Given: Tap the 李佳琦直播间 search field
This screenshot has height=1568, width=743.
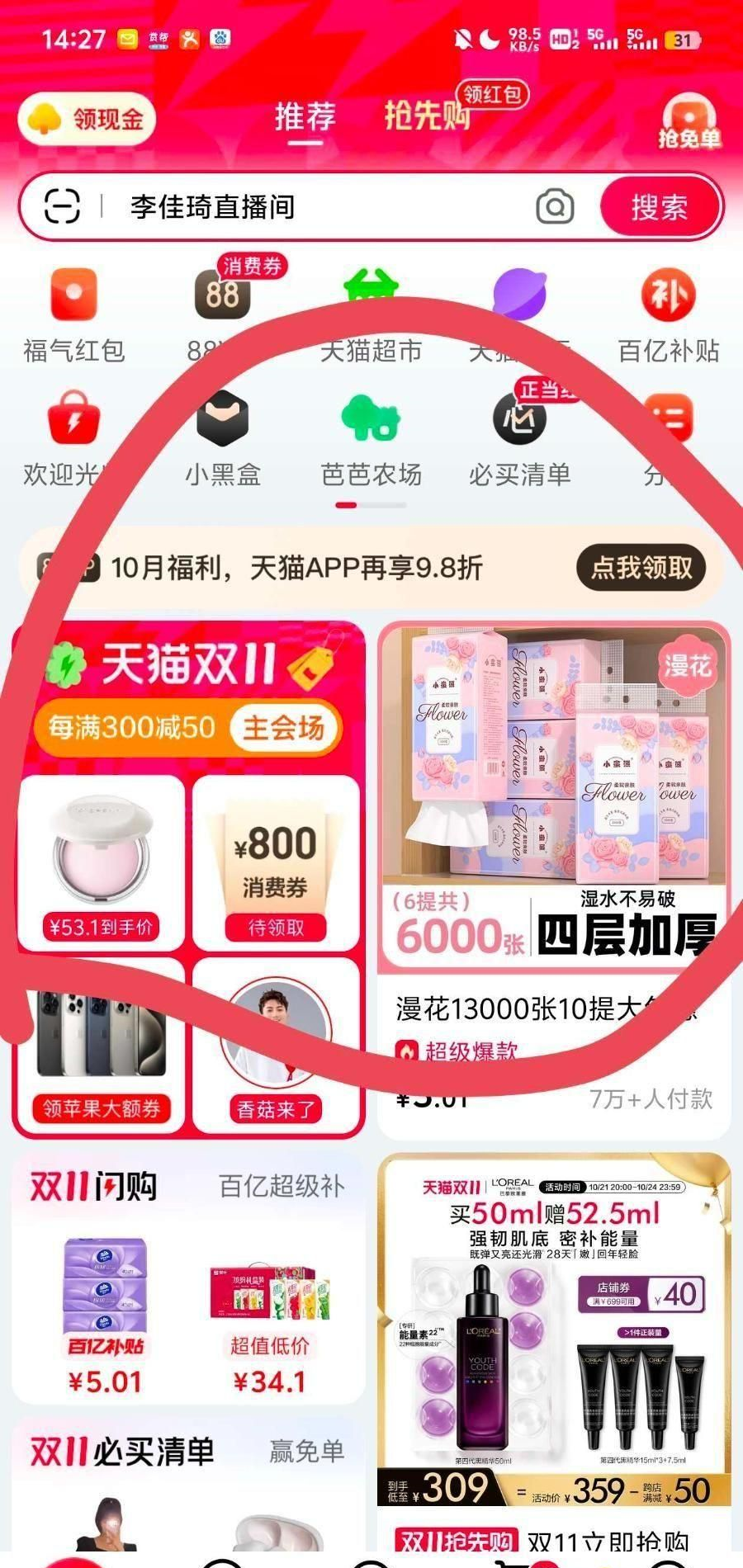Looking at the screenshot, I should click(x=314, y=206).
